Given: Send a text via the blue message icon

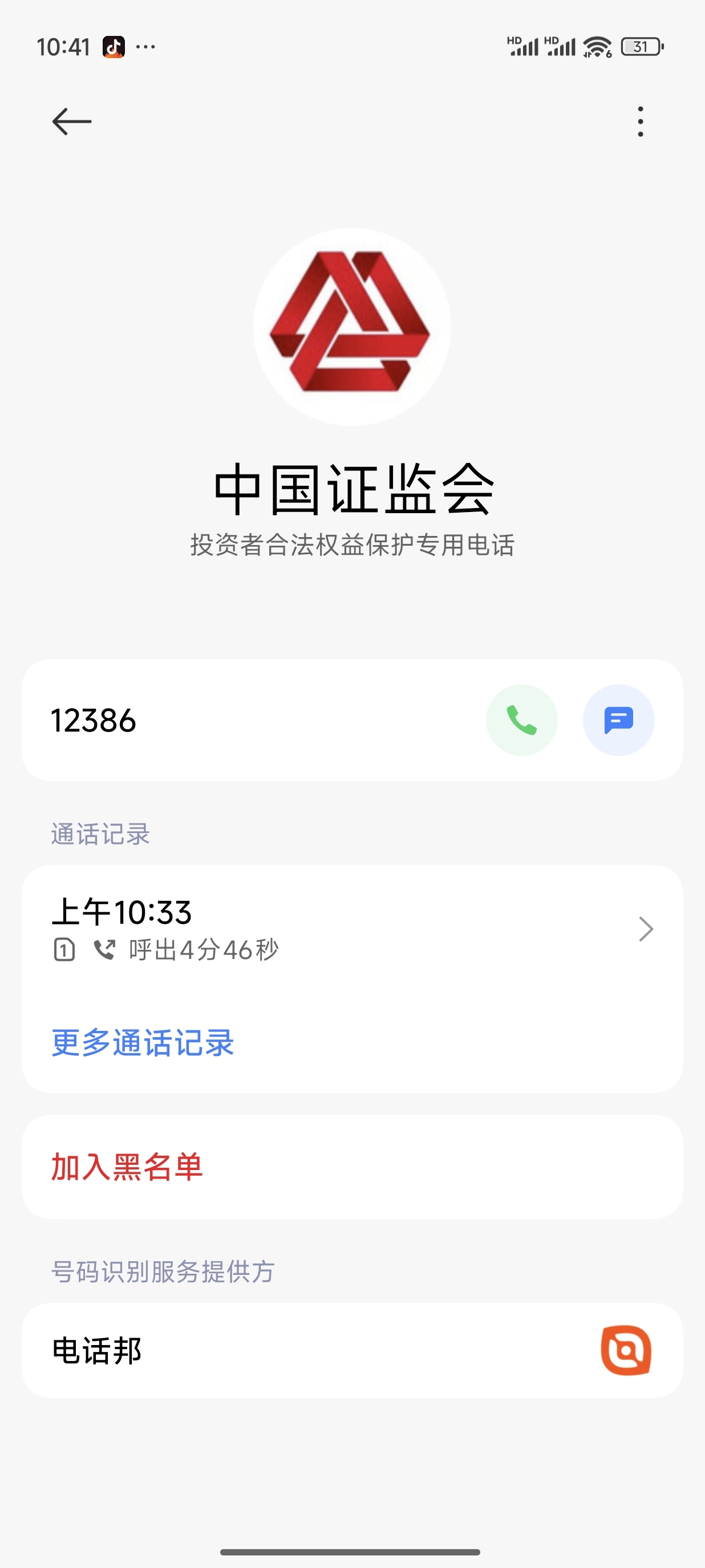Looking at the screenshot, I should tap(619, 720).
